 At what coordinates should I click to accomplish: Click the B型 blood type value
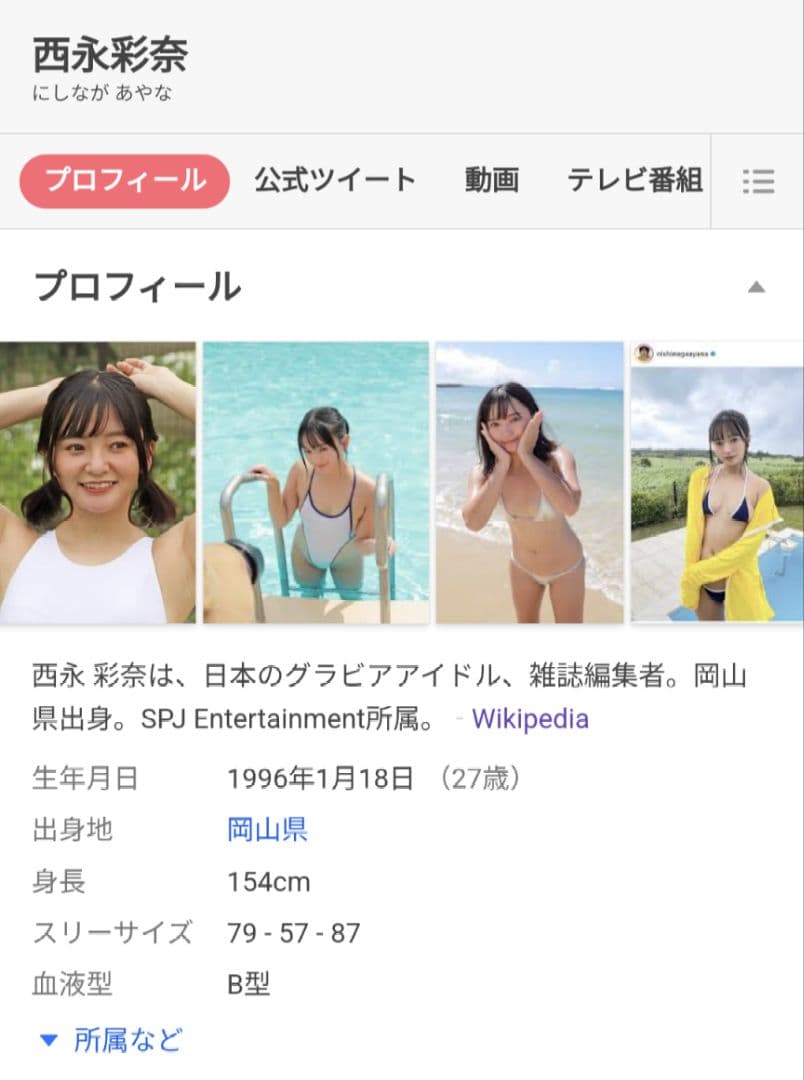247,985
